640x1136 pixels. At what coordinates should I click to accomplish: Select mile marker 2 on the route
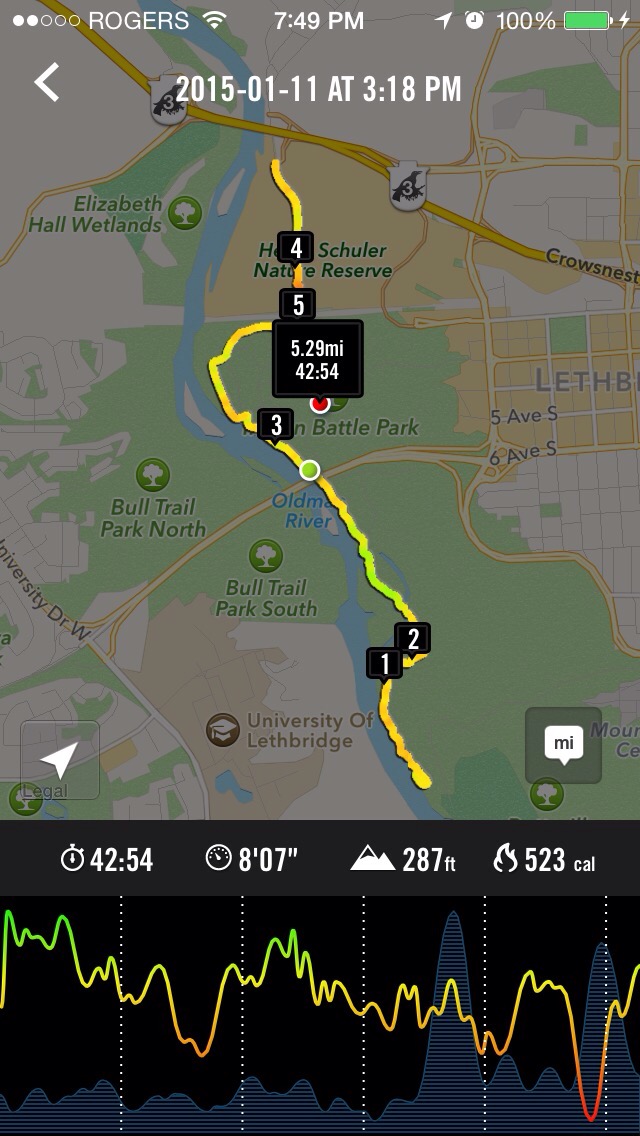tap(413, 637)
